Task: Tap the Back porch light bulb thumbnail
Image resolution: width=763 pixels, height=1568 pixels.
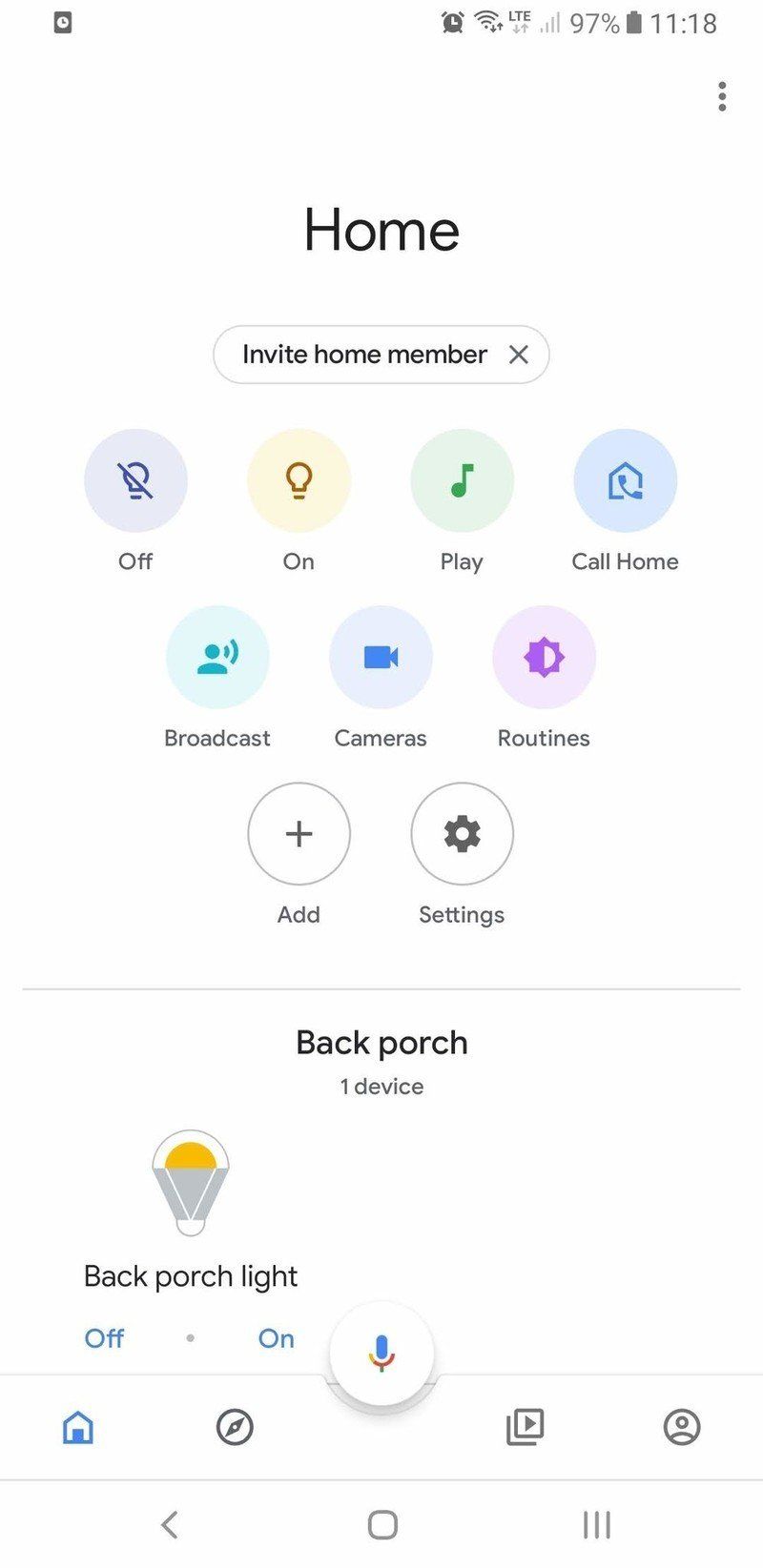Action: (x=190, y=1184)
